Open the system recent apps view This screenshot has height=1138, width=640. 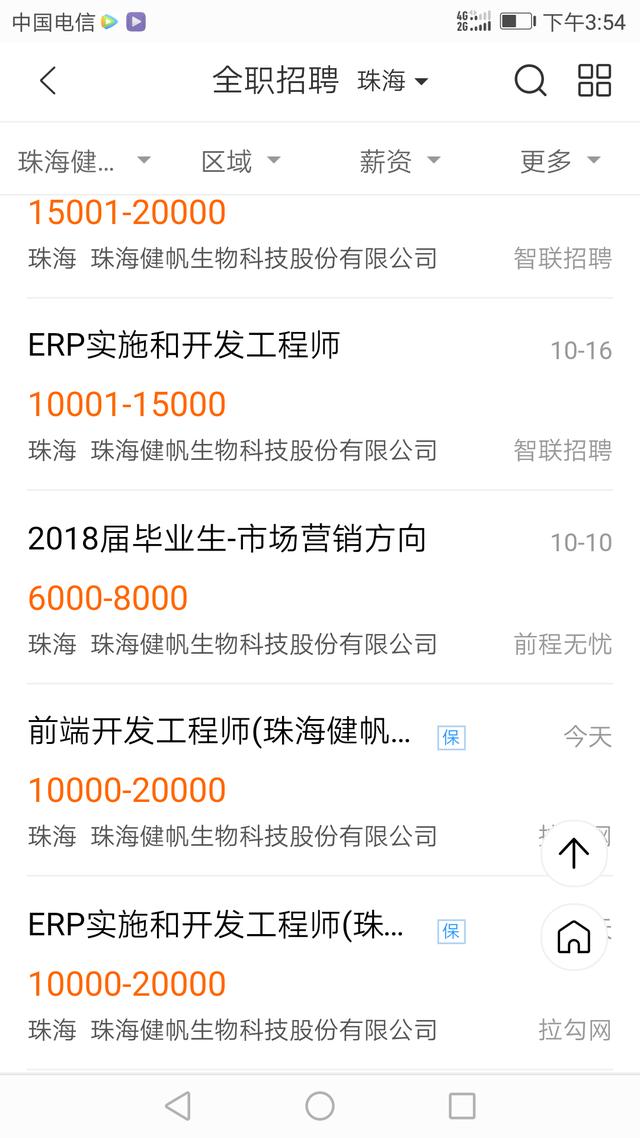[x=461, y=1105]
